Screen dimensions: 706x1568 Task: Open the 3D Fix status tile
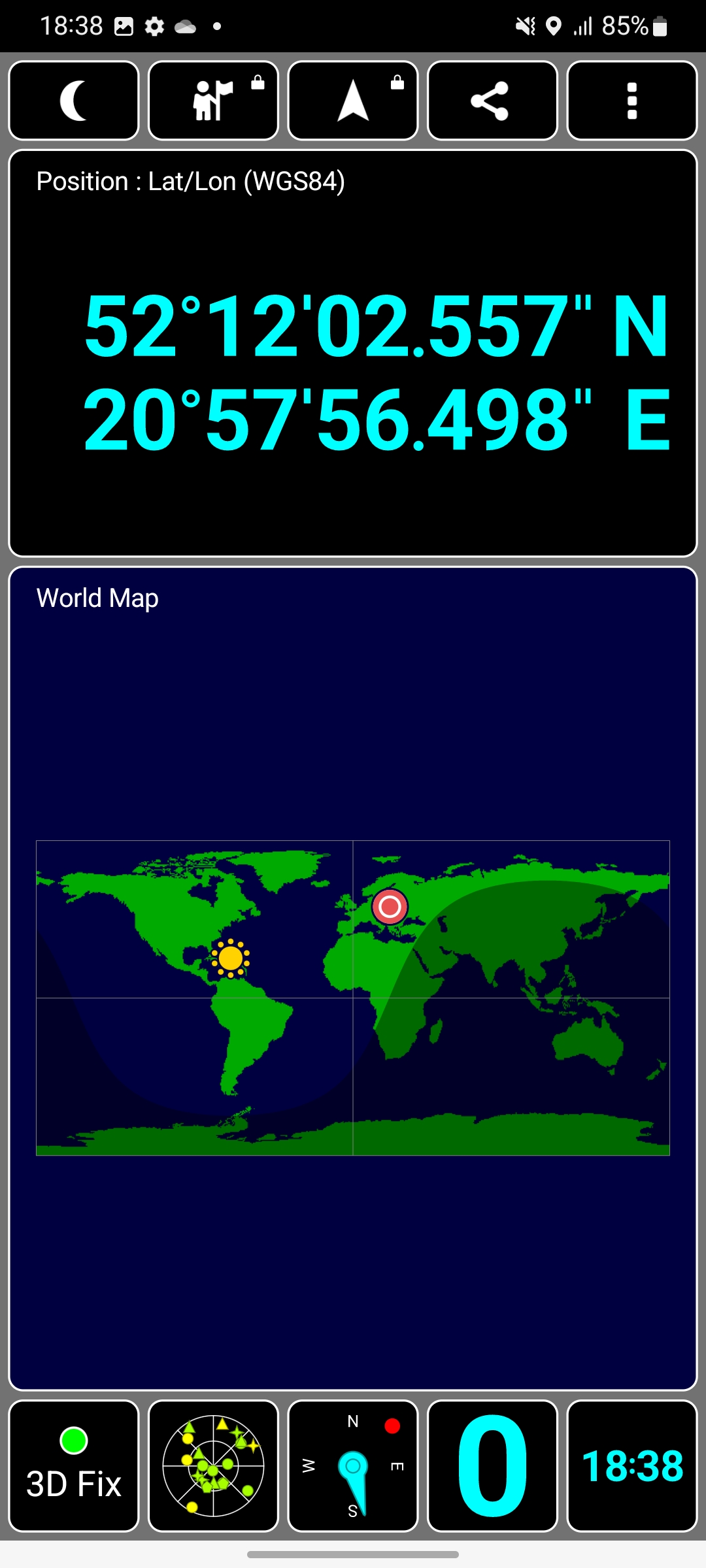click(74, 1465)
